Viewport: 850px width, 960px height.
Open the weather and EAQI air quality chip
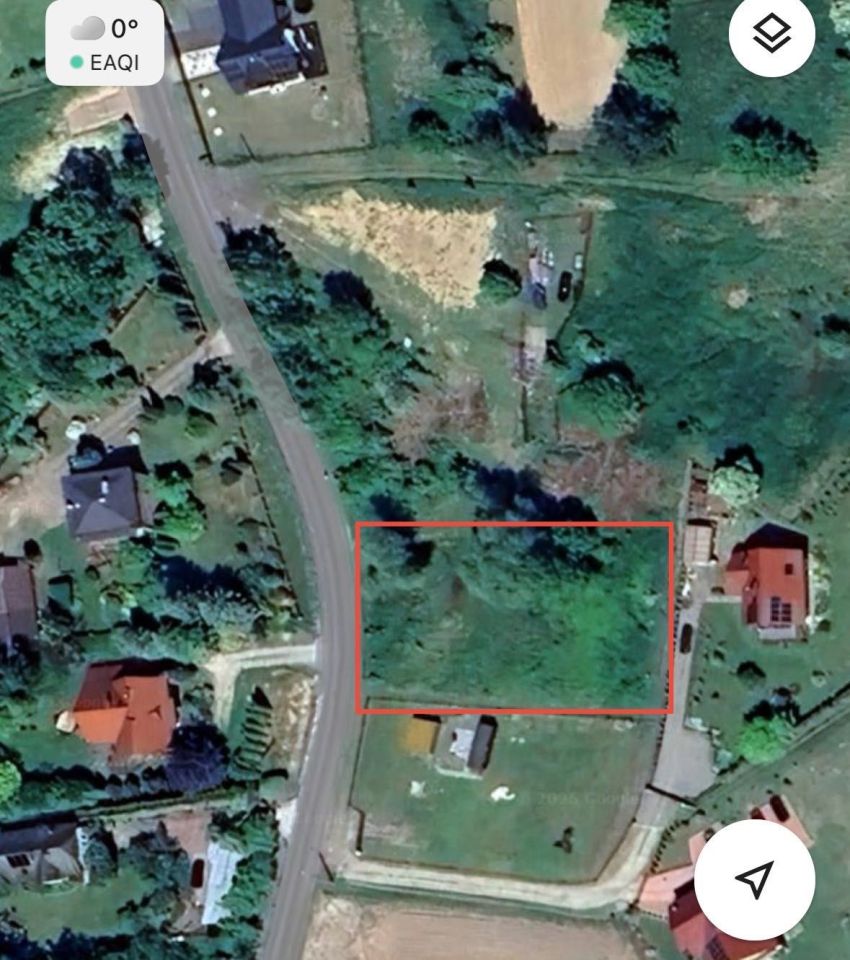(105, 43)
